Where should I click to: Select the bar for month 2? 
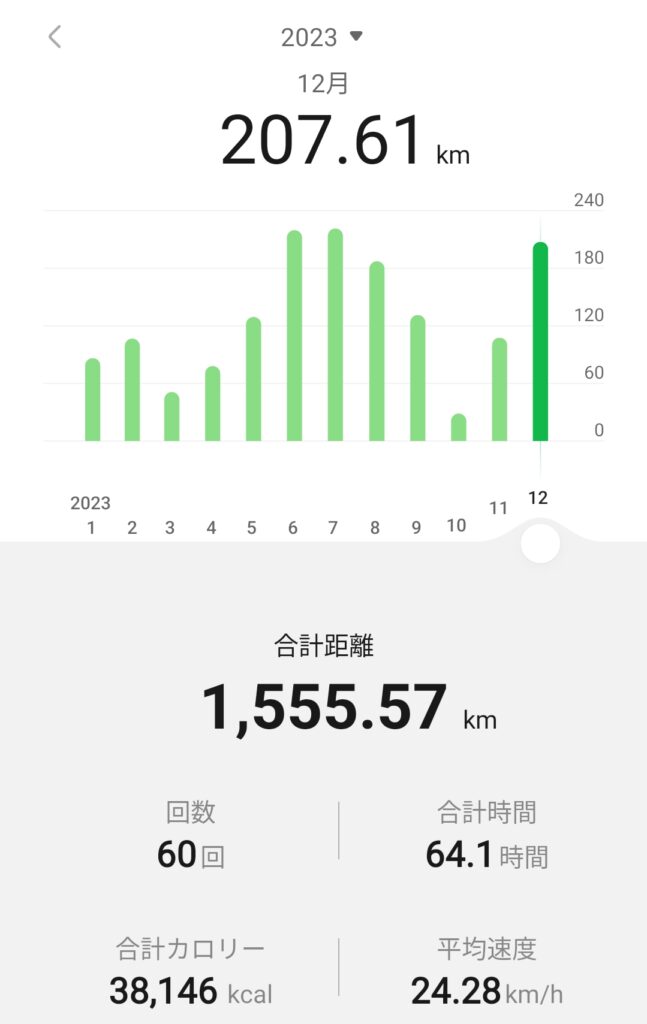click(x=132, y=390)
